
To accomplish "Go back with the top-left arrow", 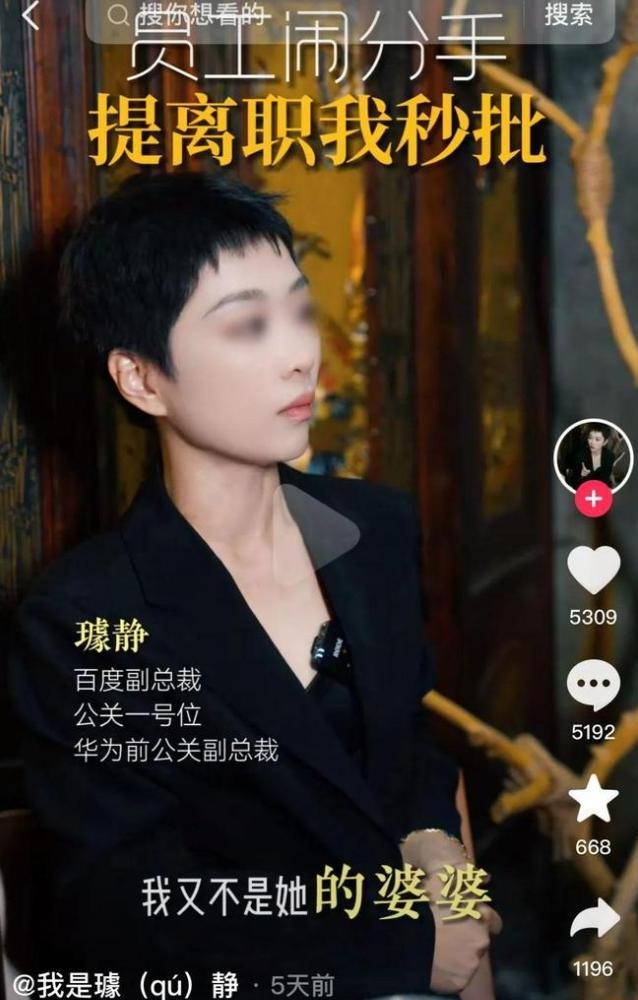I will (31, 15).
